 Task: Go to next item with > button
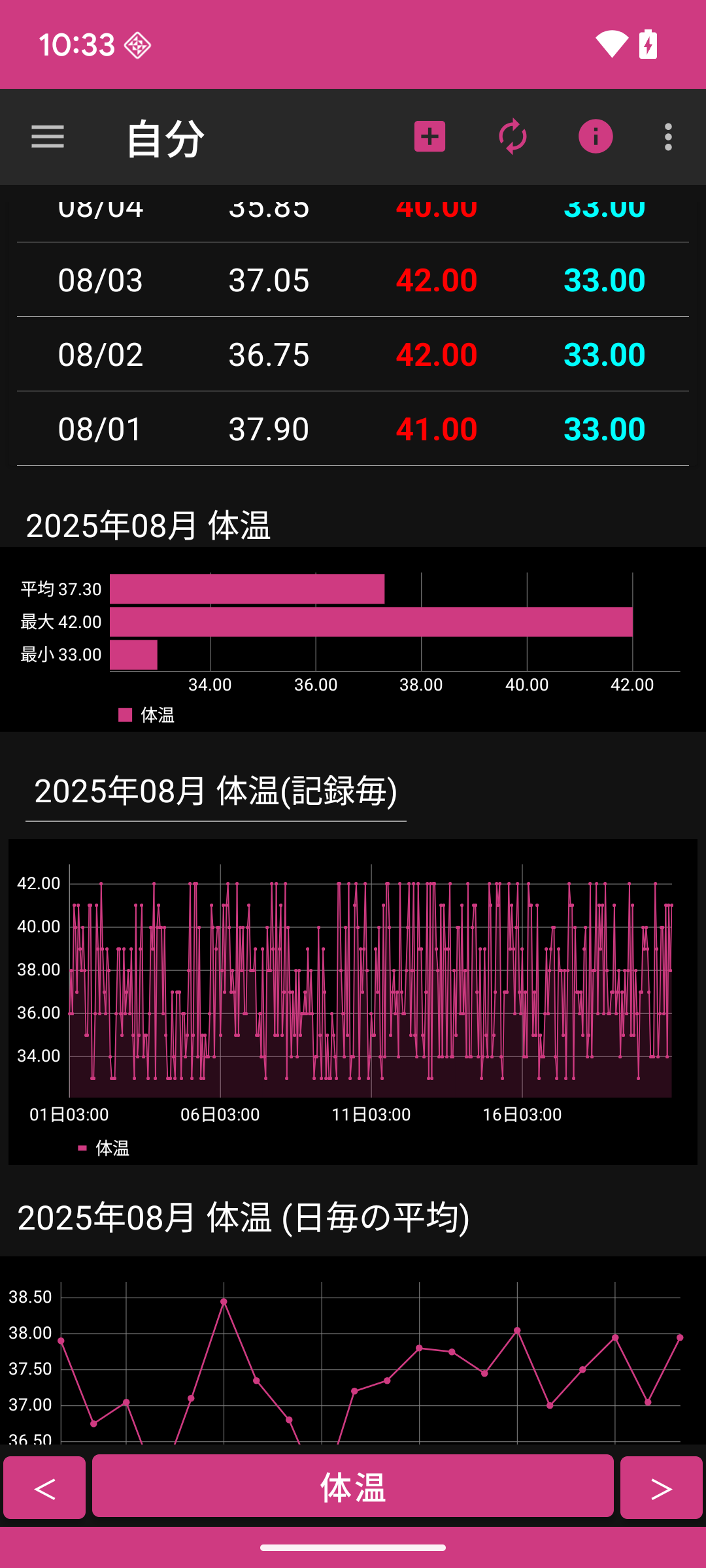click(x=661, y=1488)
